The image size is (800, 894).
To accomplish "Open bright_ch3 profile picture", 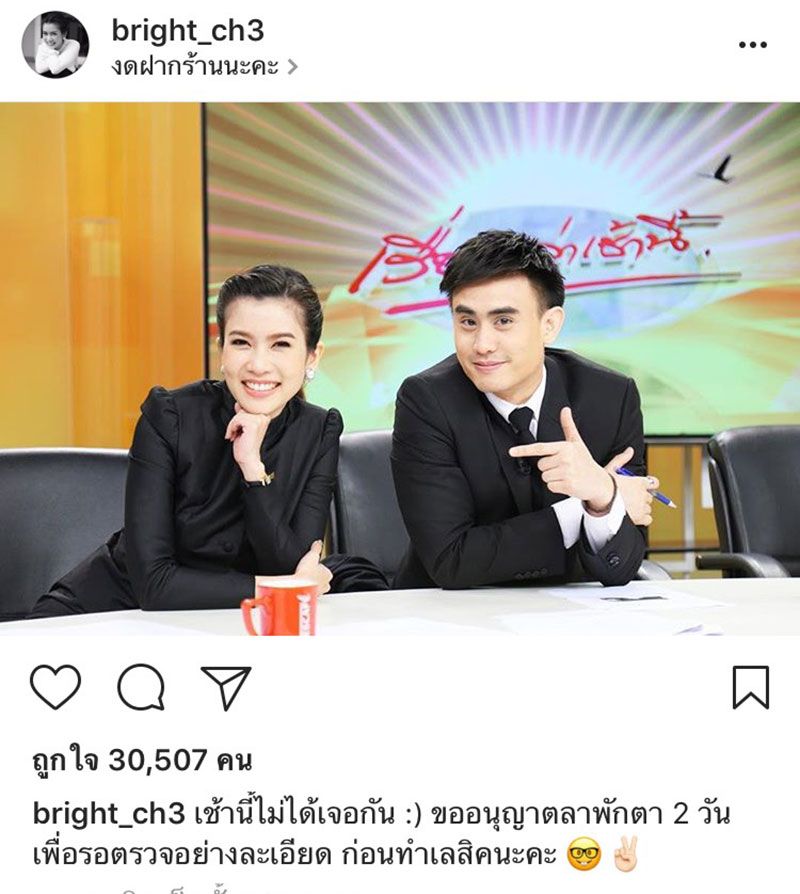I will [x=56, y=45].
